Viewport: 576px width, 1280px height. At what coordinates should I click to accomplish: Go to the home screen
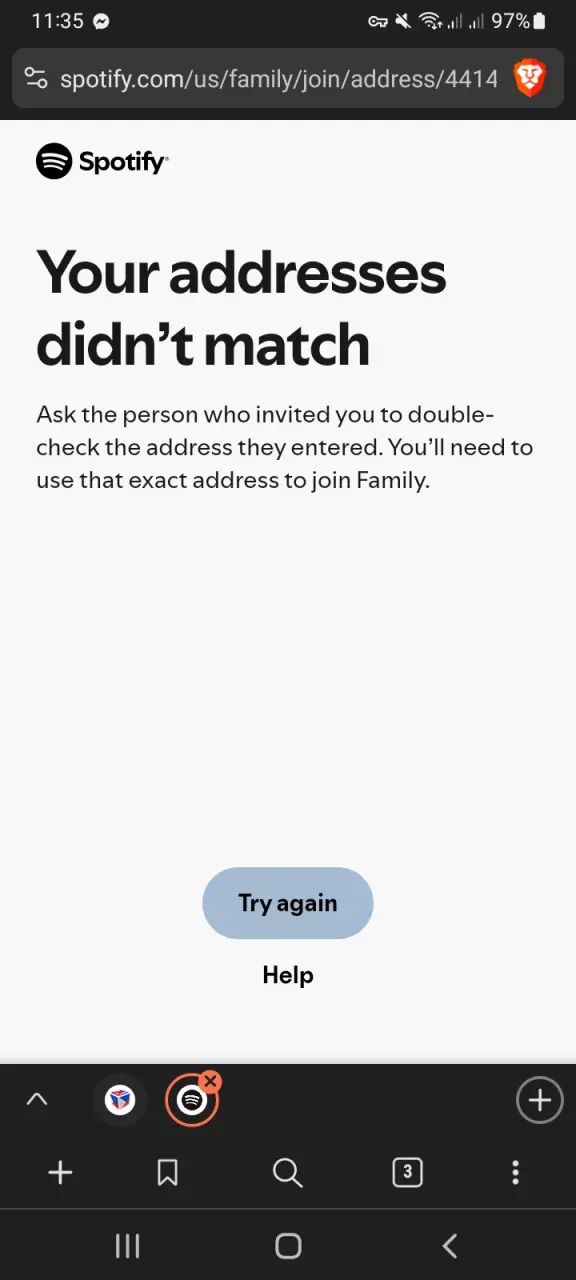tap(288, 1245)
